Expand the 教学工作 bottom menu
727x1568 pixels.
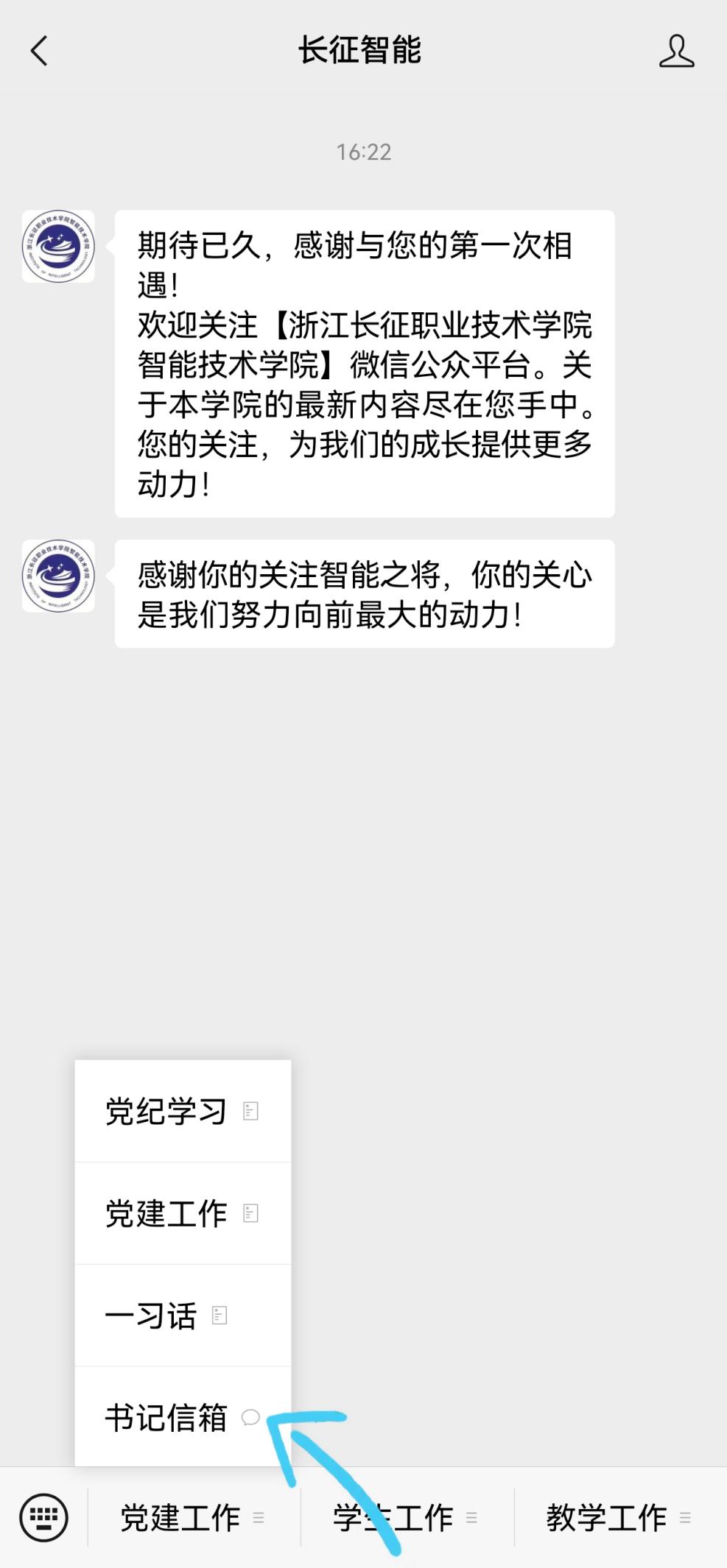click(x=619, y=1518)
